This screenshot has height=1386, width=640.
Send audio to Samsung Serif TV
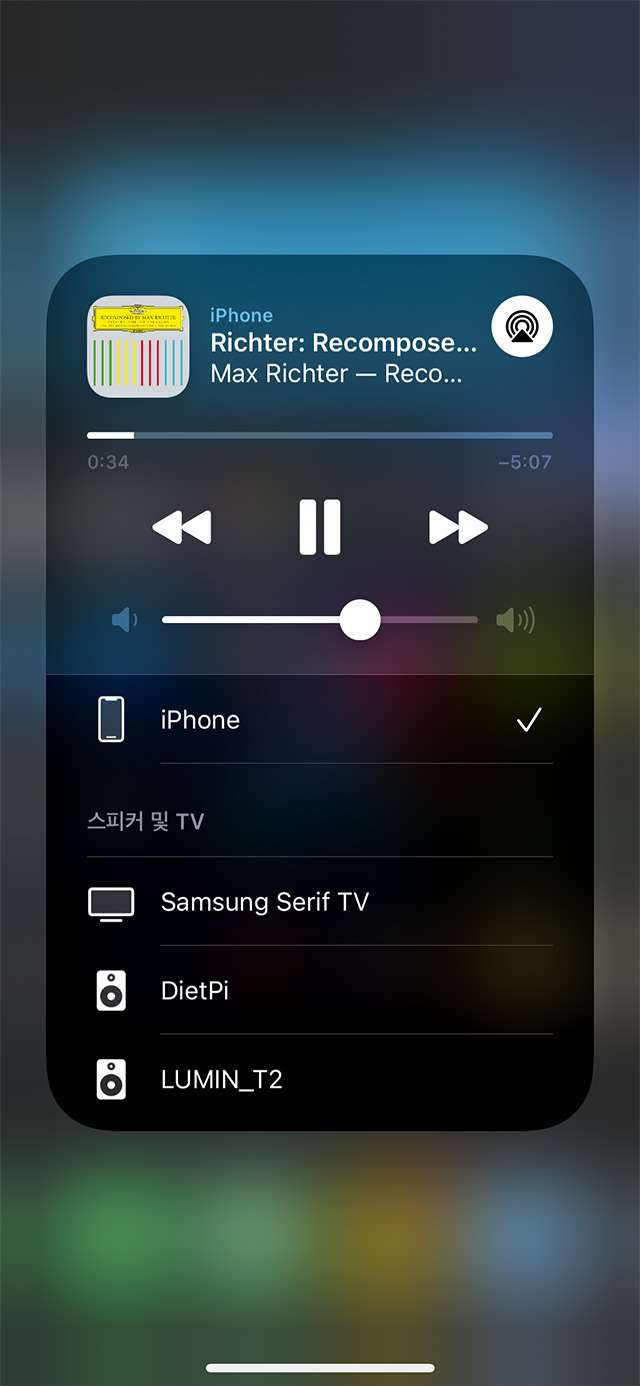click(320, 902)
